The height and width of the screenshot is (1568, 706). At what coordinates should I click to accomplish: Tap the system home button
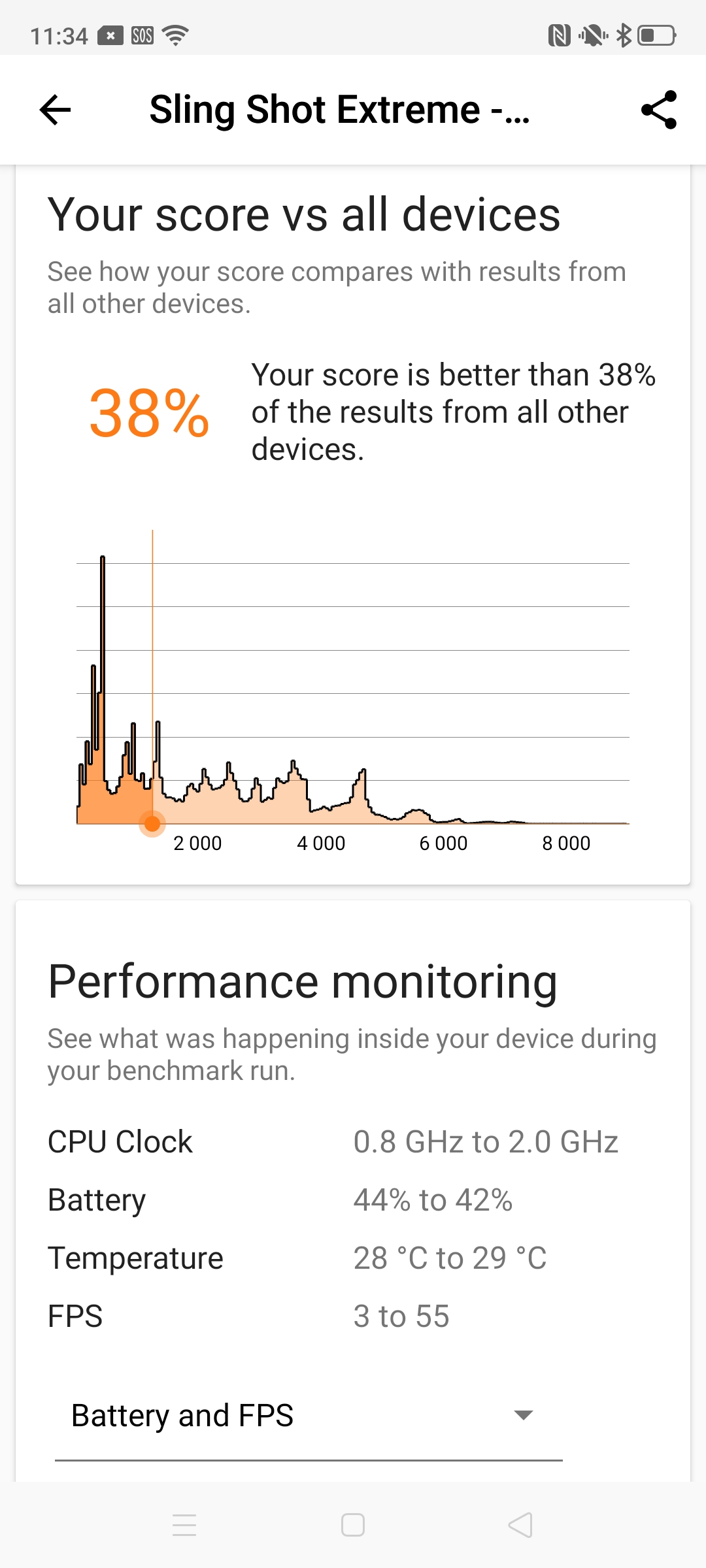(x=353, y=1526)
